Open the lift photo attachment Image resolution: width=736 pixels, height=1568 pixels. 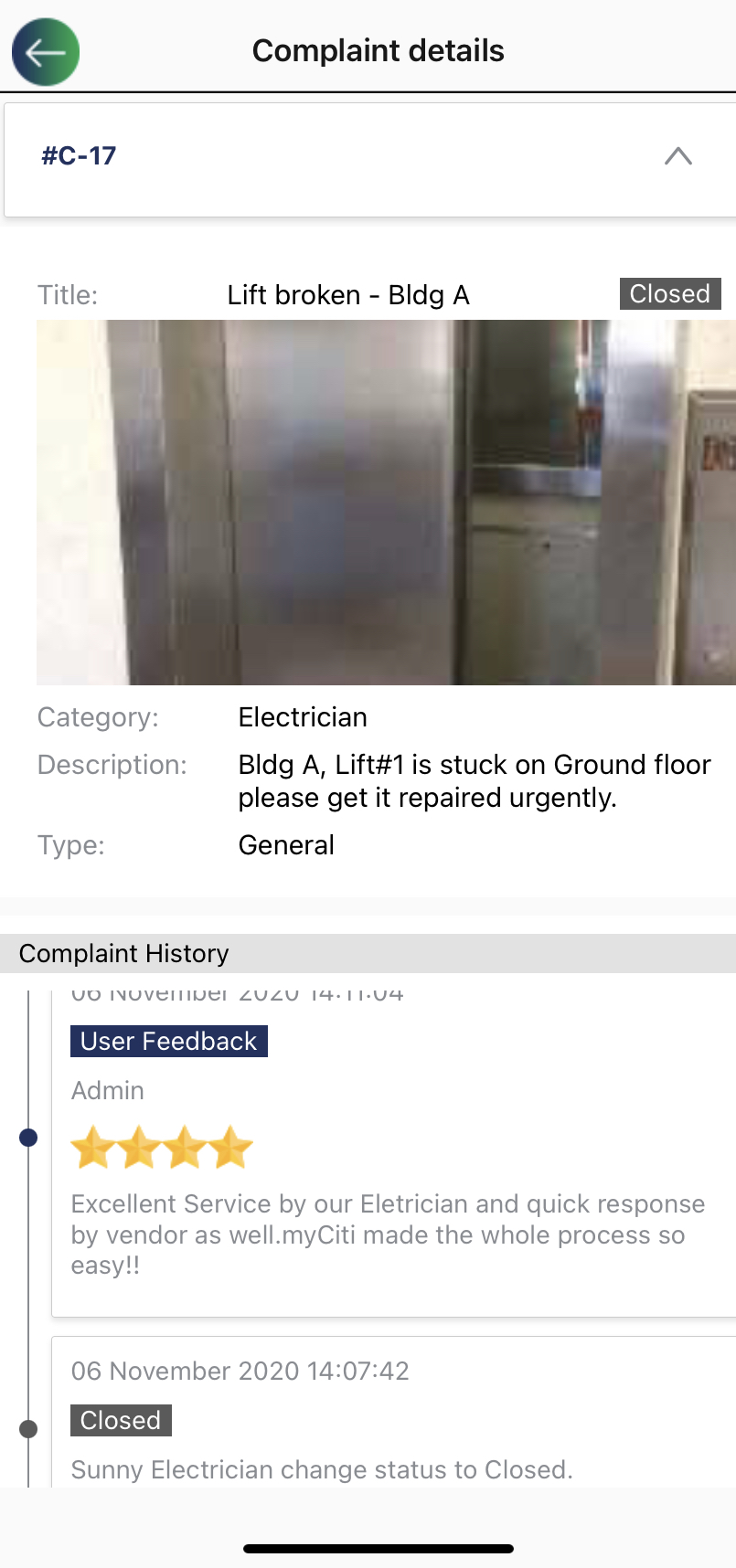(386, 502)
